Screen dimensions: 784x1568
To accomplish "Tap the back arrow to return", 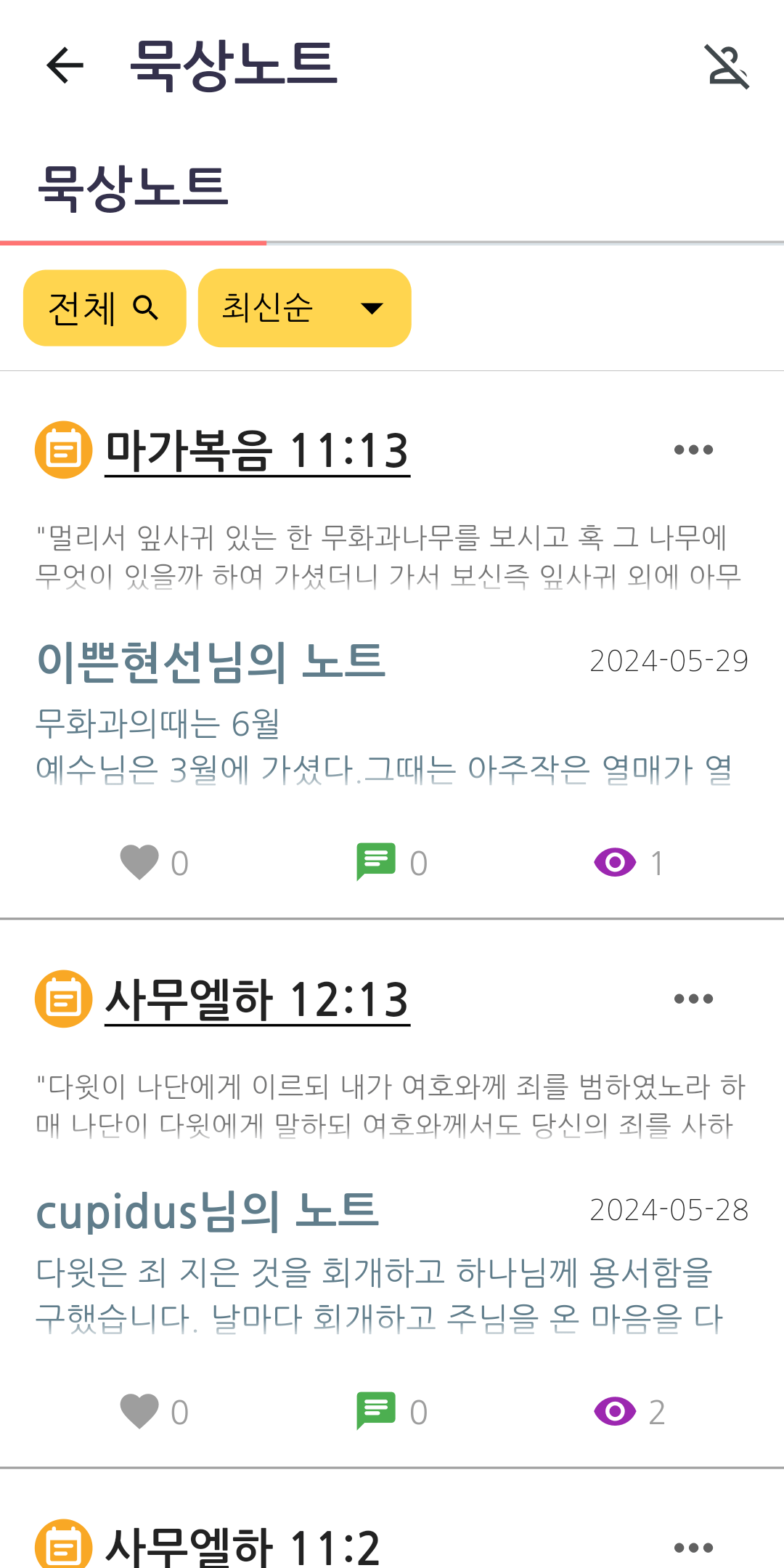I will coord(63,65).
